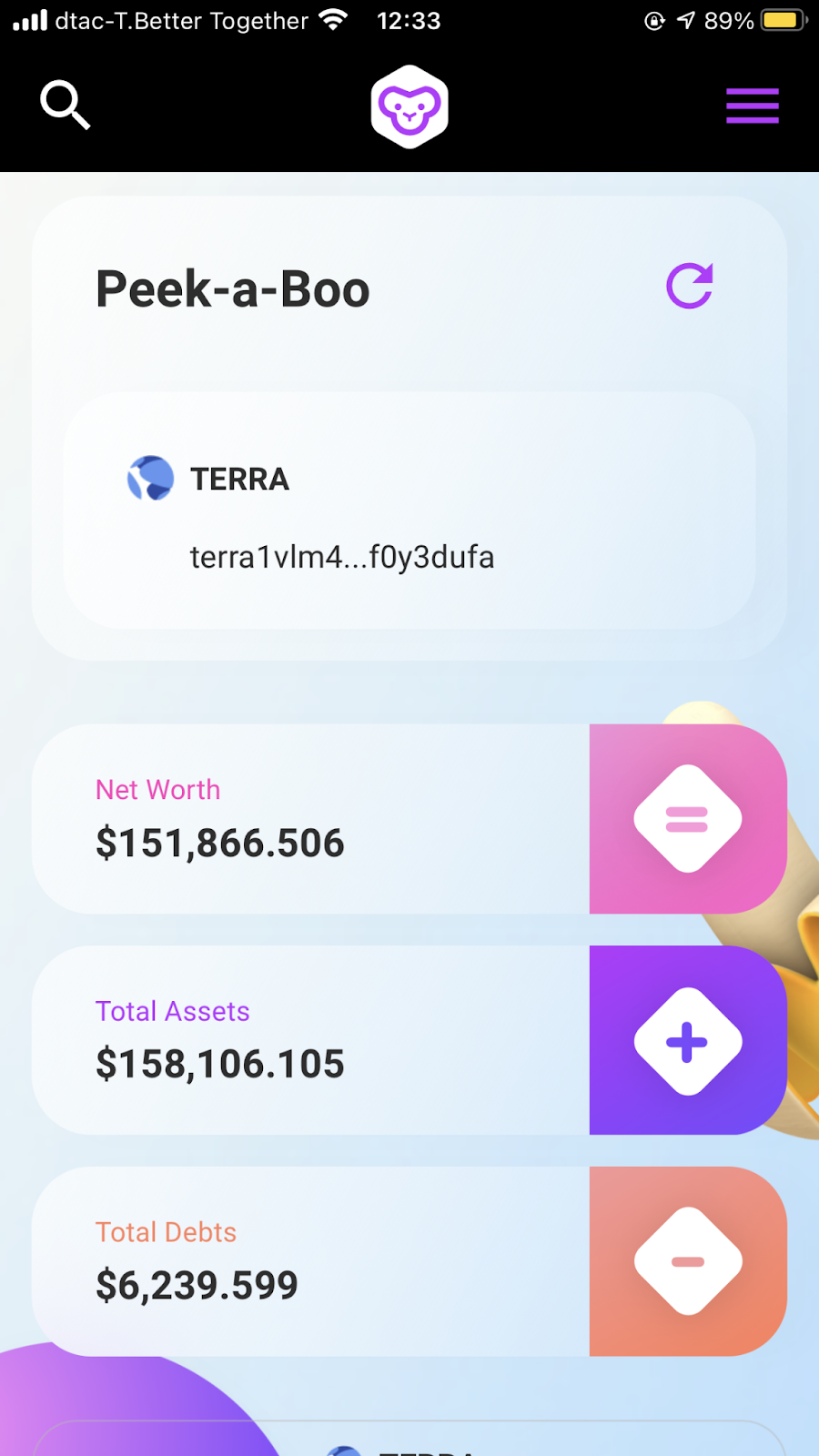
Task: Open the TERRA wallet address card
Action: [409, 511]
